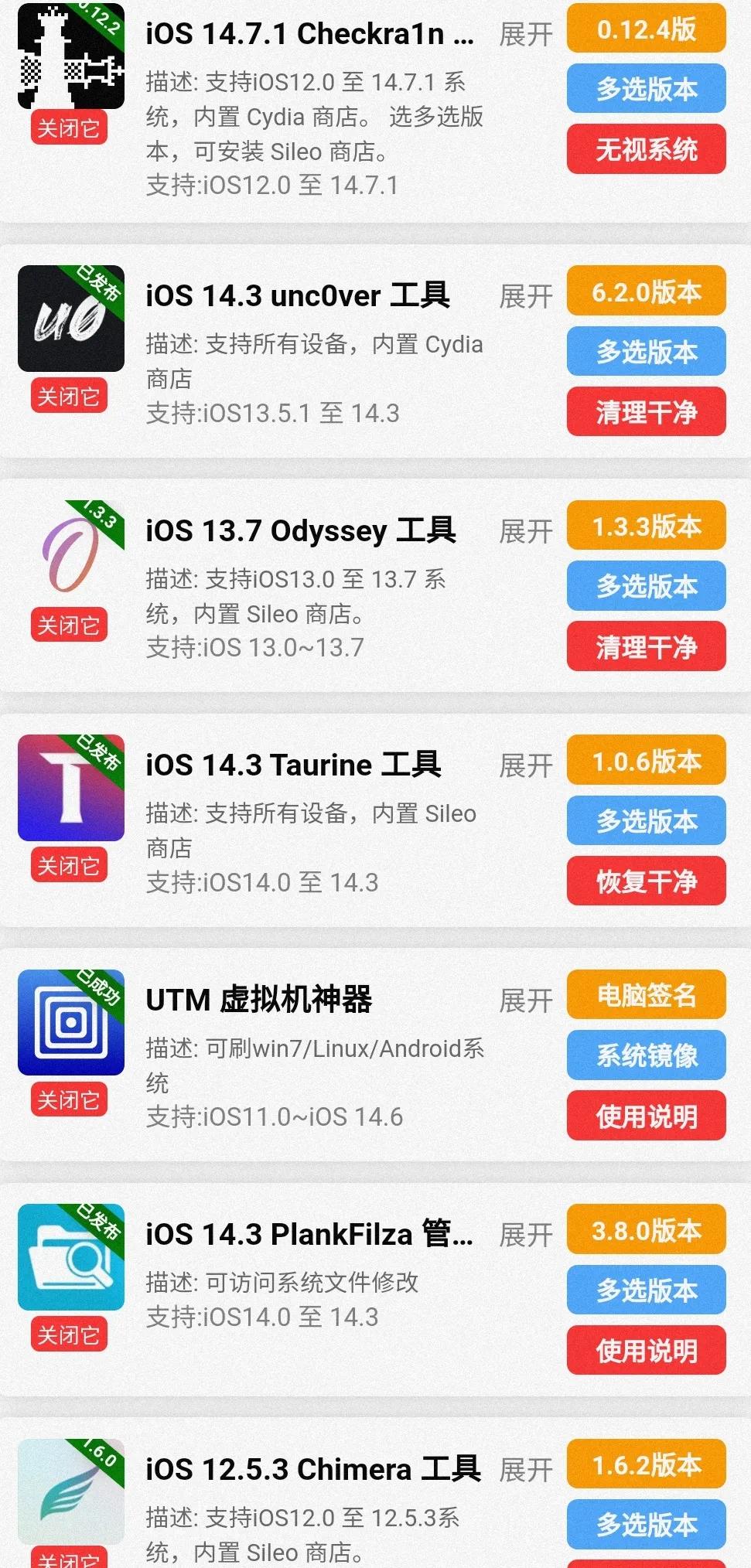Click the 无视系统 button for Checkra1n
Image resolution: width=751 pixels, height=1568 pixels.
pyautogui.click(x=645, y=150)
